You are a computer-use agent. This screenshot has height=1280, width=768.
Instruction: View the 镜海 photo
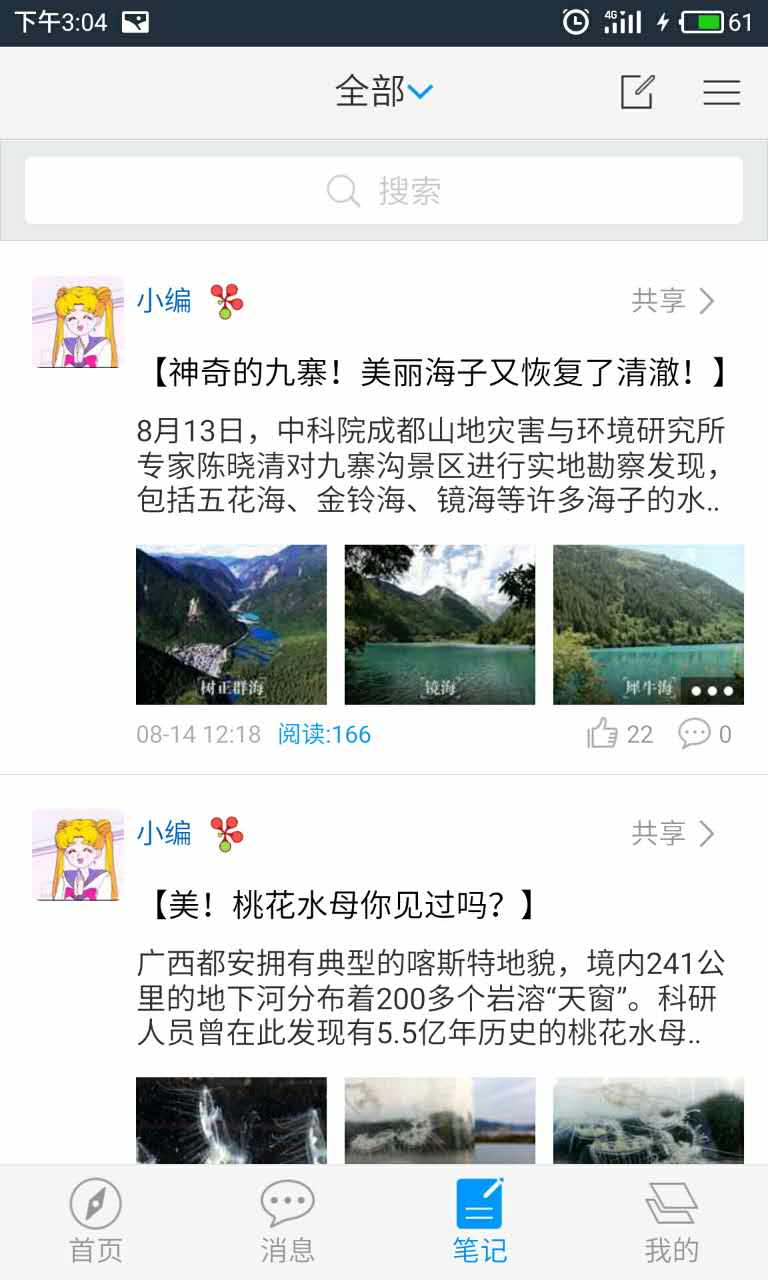click(440, 624)
